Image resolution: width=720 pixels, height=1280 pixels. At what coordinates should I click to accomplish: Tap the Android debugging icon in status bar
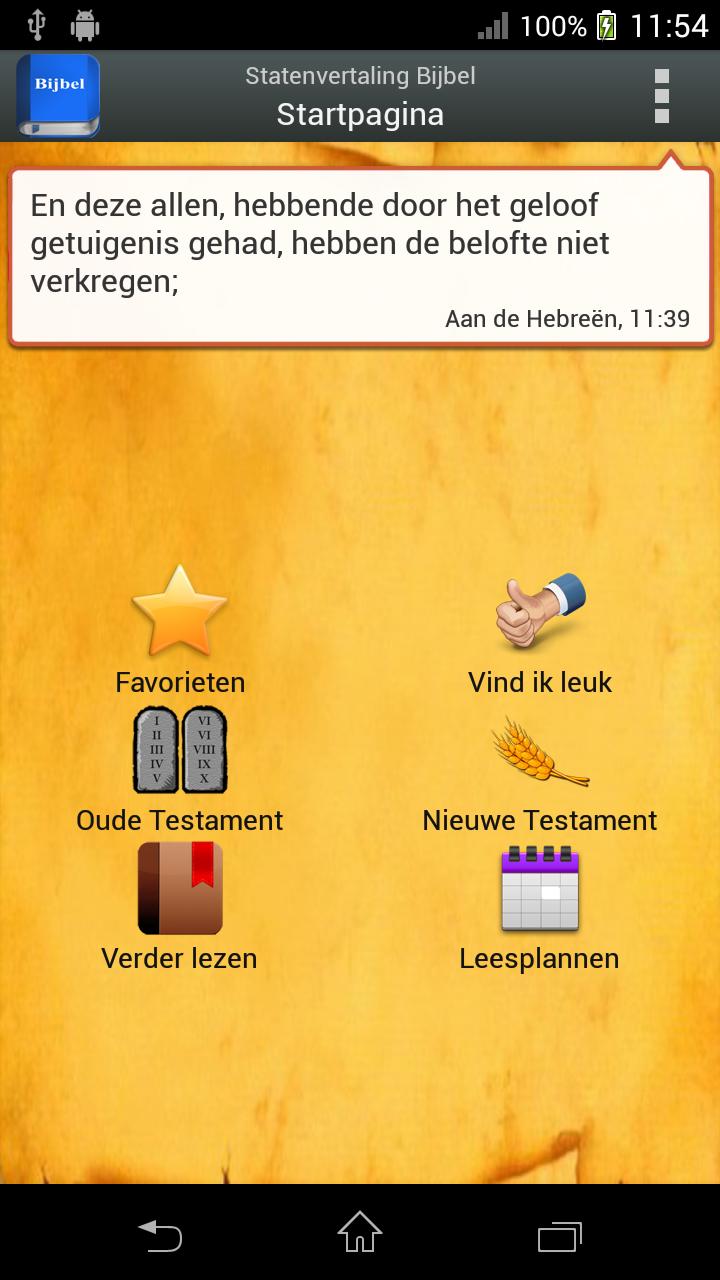(85, 22)
